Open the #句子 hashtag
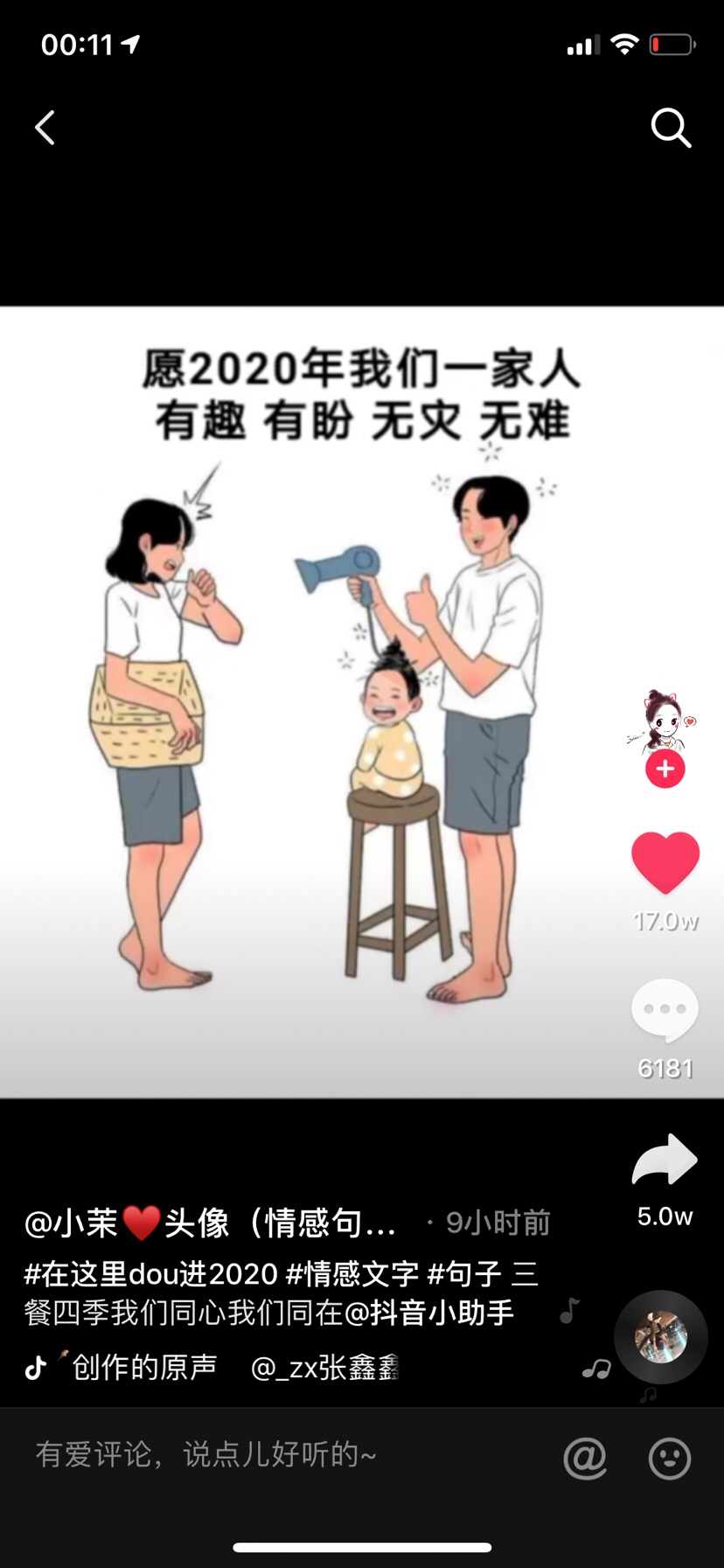Image resolution: width=724 pixels, height=1568 pixels. point(463,1273)
